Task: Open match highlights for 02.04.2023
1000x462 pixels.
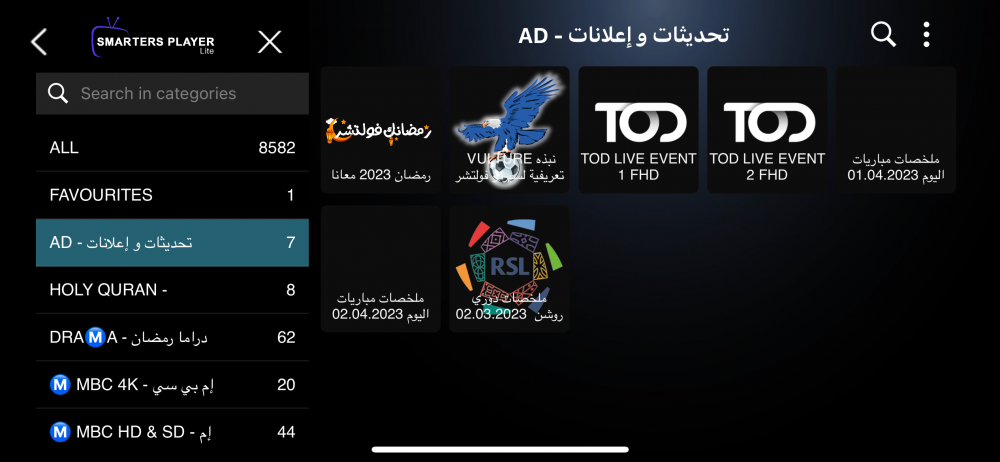Action: [x=381, y=268]
